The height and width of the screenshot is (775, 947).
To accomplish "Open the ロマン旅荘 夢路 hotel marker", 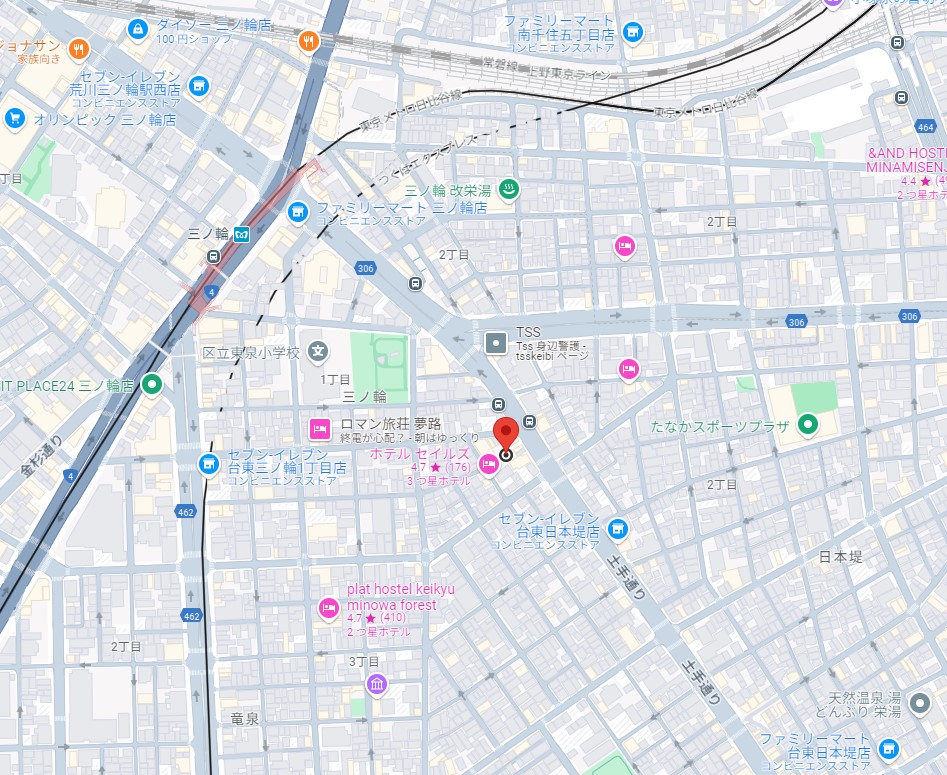I will click(x=319, y=429).
